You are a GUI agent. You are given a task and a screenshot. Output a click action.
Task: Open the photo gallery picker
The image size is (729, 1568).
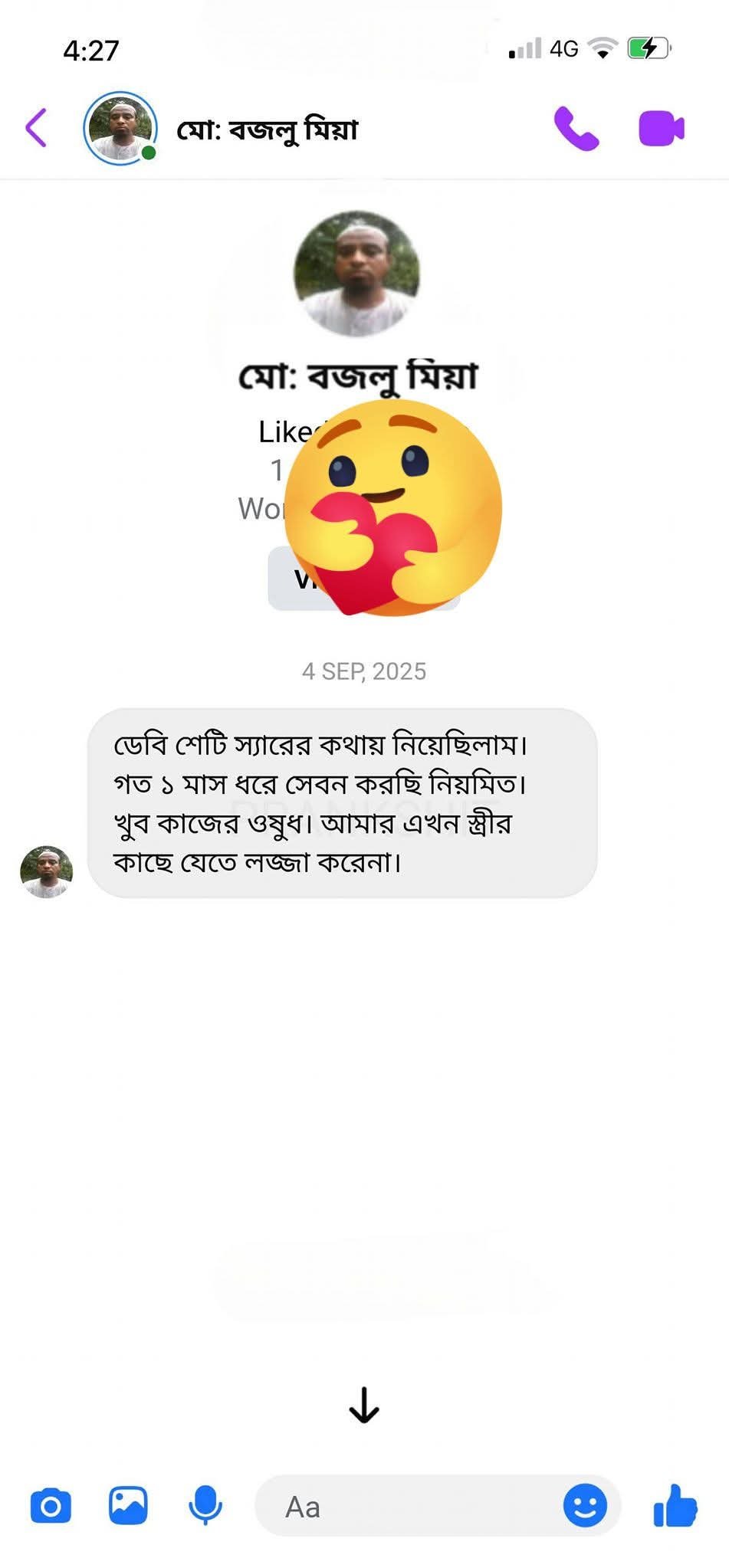[x=128, y=1506]
